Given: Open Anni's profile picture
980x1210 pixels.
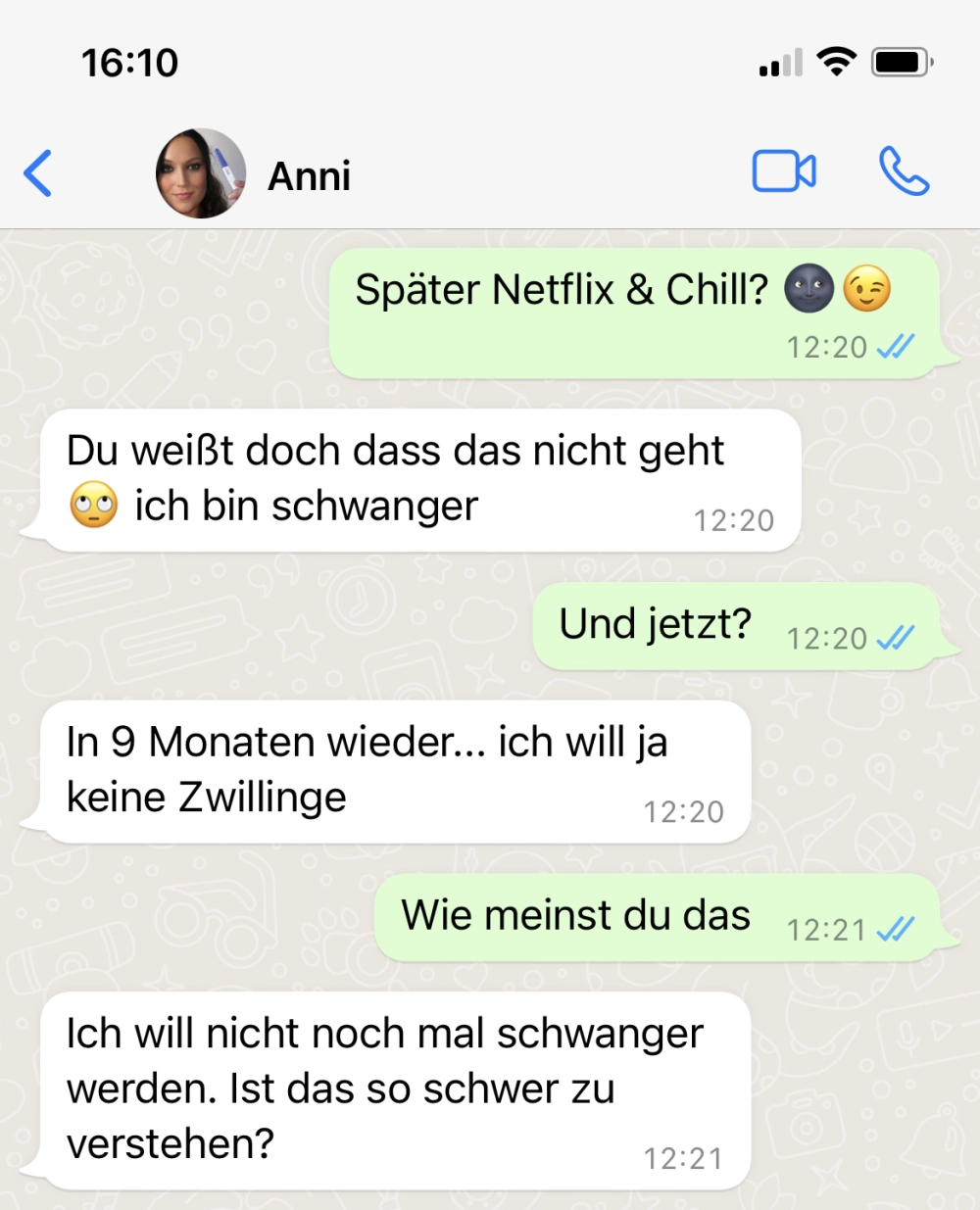Looking at the screenshot, I should (x=201, y=174).
